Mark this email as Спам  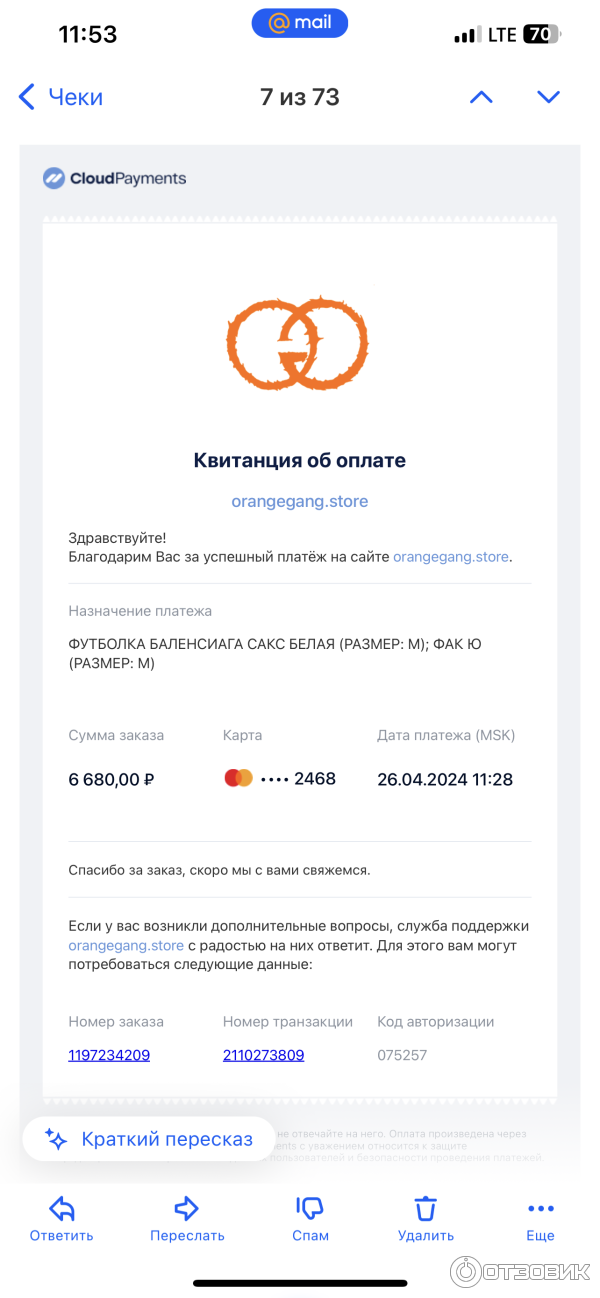click(x=310, y=1218)
